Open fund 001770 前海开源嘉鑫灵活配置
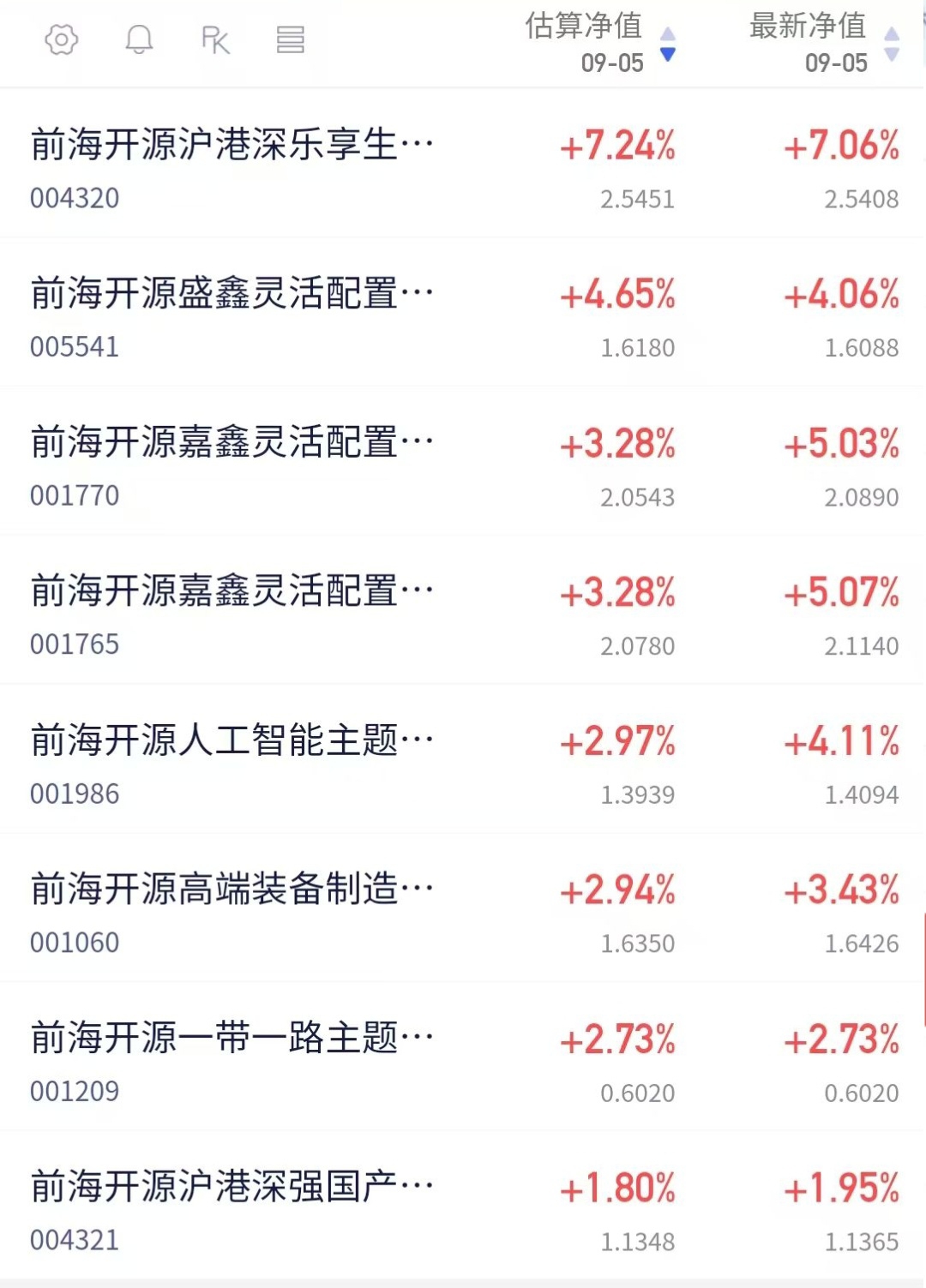Image resolution: width=926 pixels, height=1288 pixels. click(x=463, y=461)
